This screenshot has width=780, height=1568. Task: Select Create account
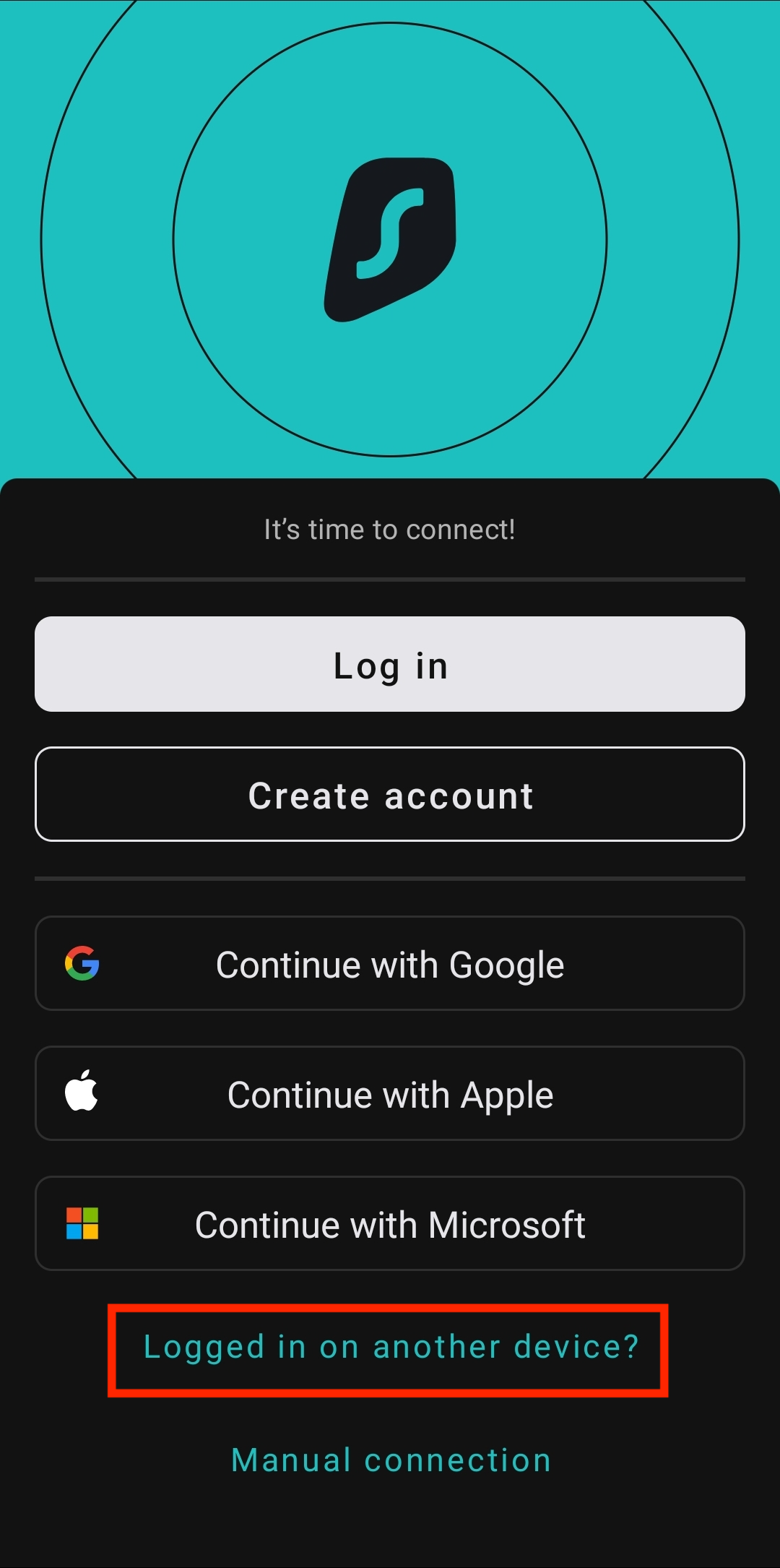click(390, 795)
